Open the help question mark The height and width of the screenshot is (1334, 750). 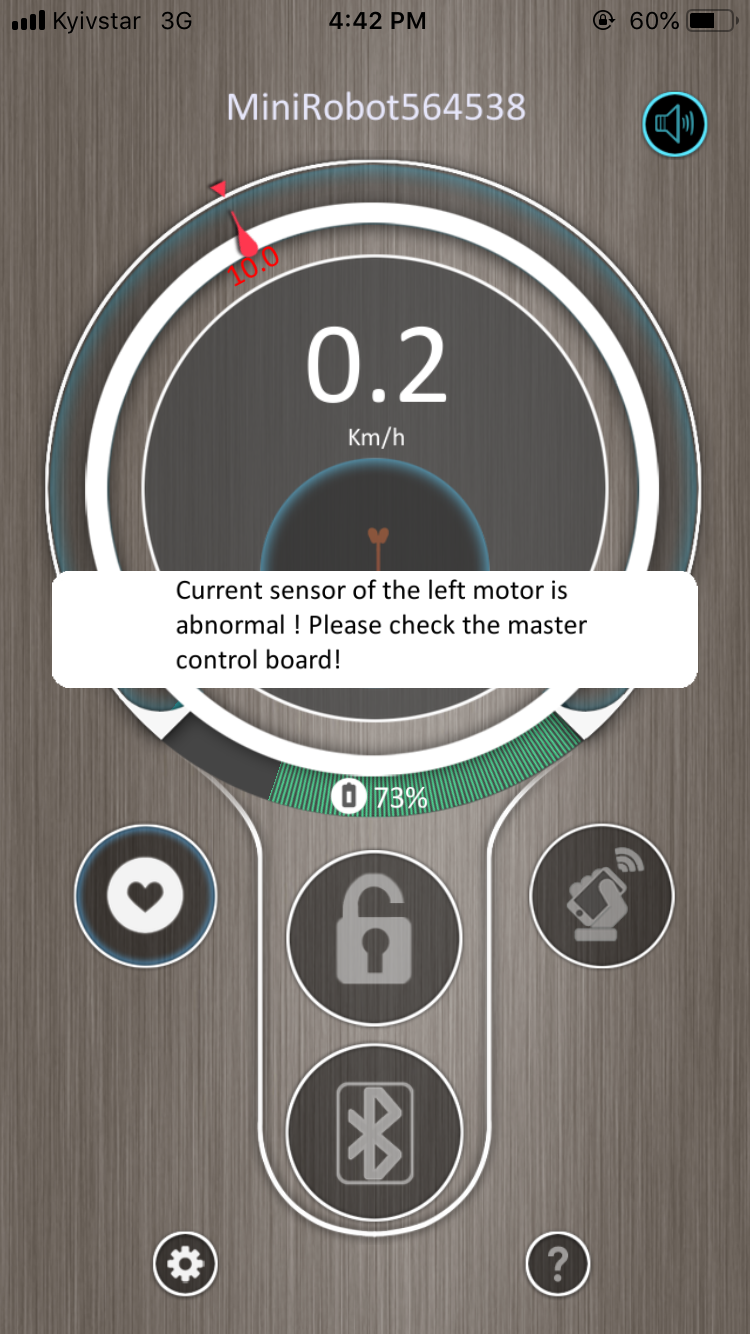[557, 1265]
